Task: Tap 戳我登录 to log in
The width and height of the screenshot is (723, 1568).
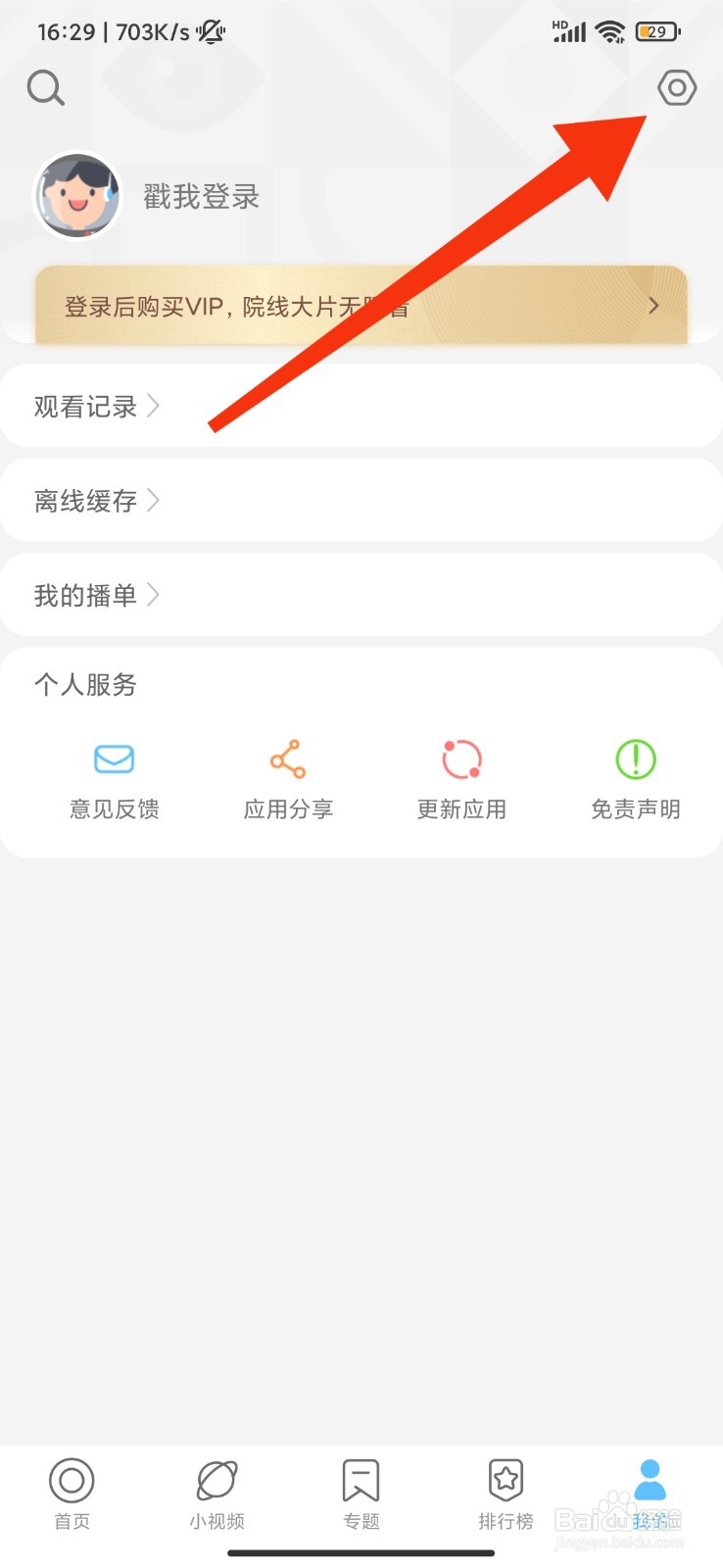Action: [201, 196]
